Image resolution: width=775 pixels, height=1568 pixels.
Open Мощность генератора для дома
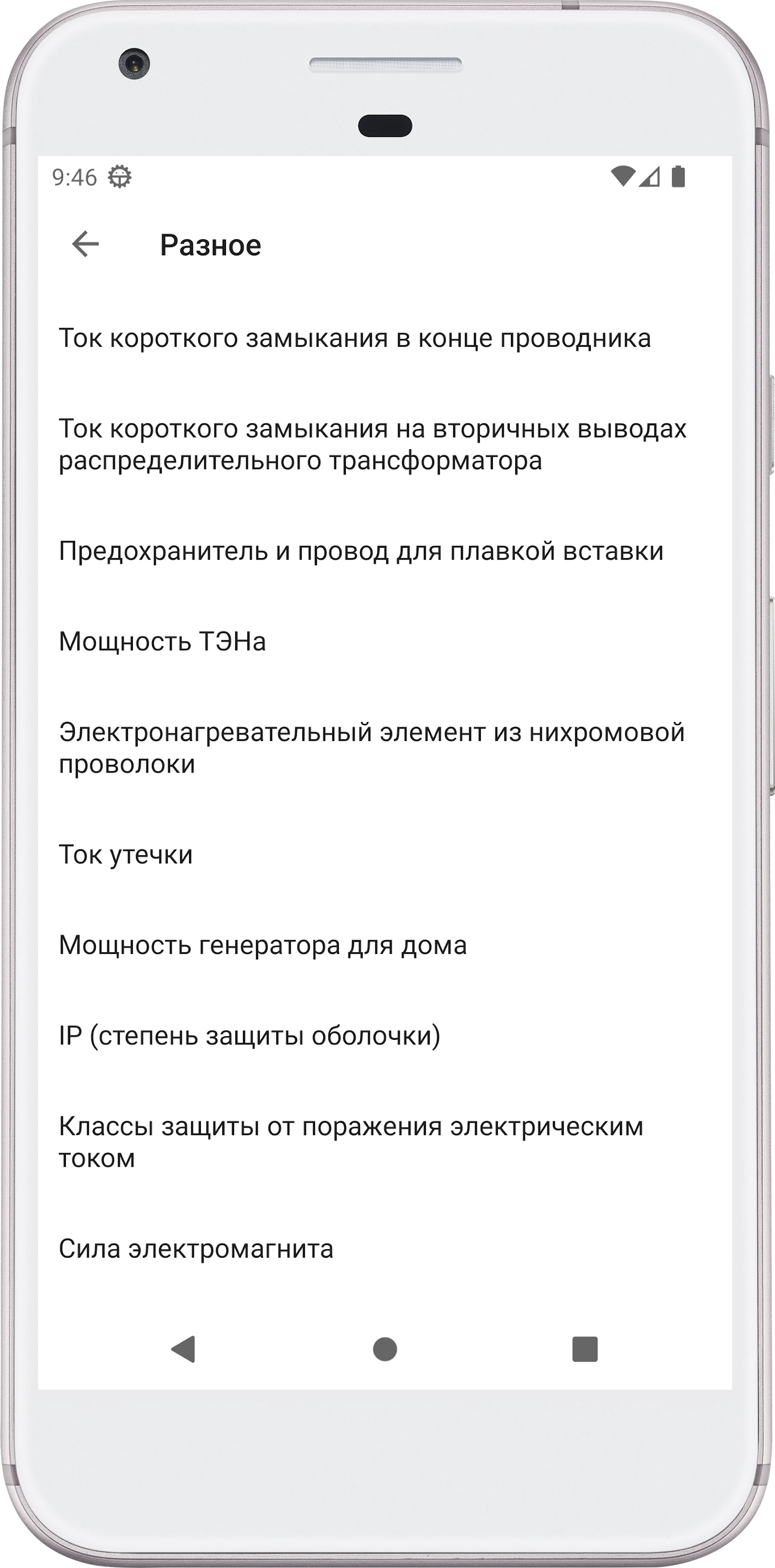tap(385, 945)
